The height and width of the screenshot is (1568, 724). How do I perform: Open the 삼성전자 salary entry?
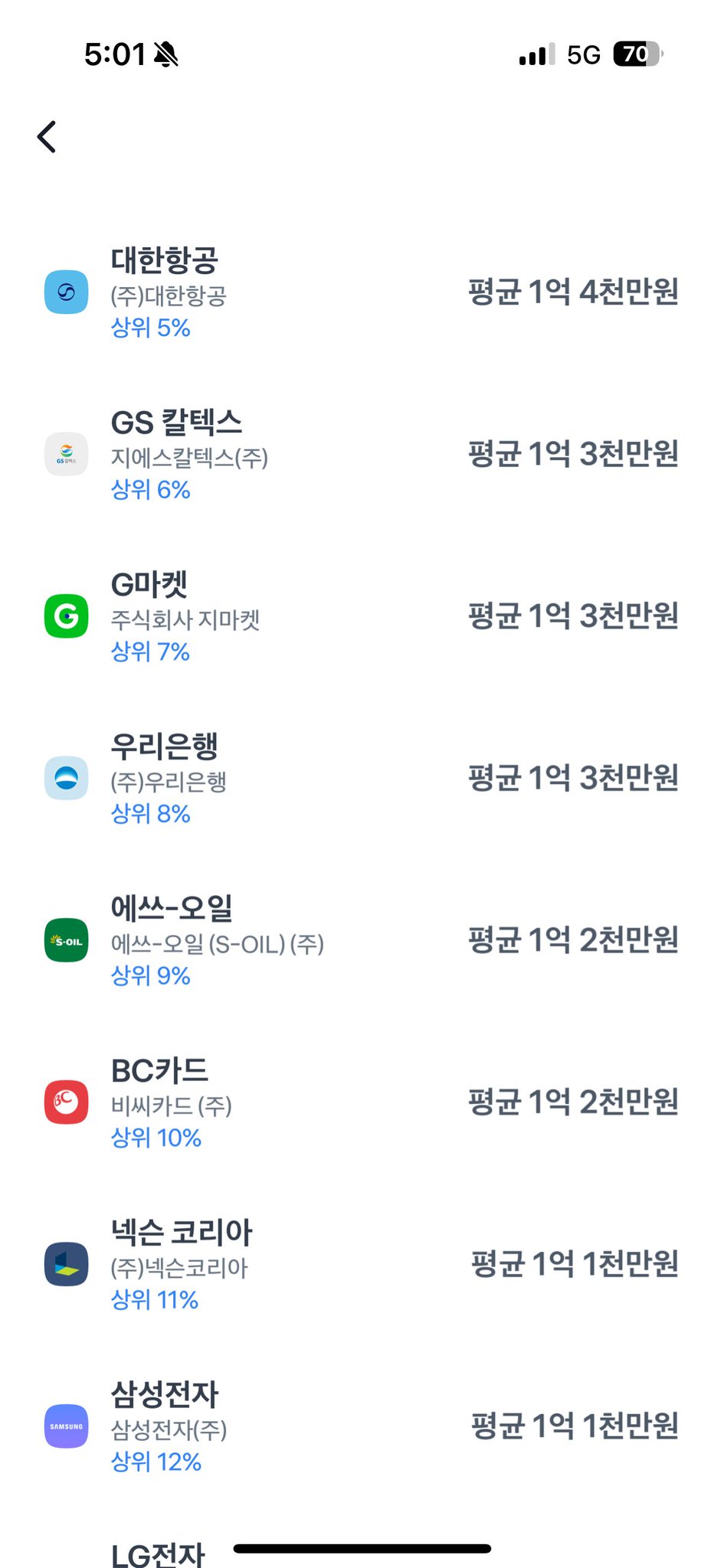pyautogui.click(x=362, y=1426)
